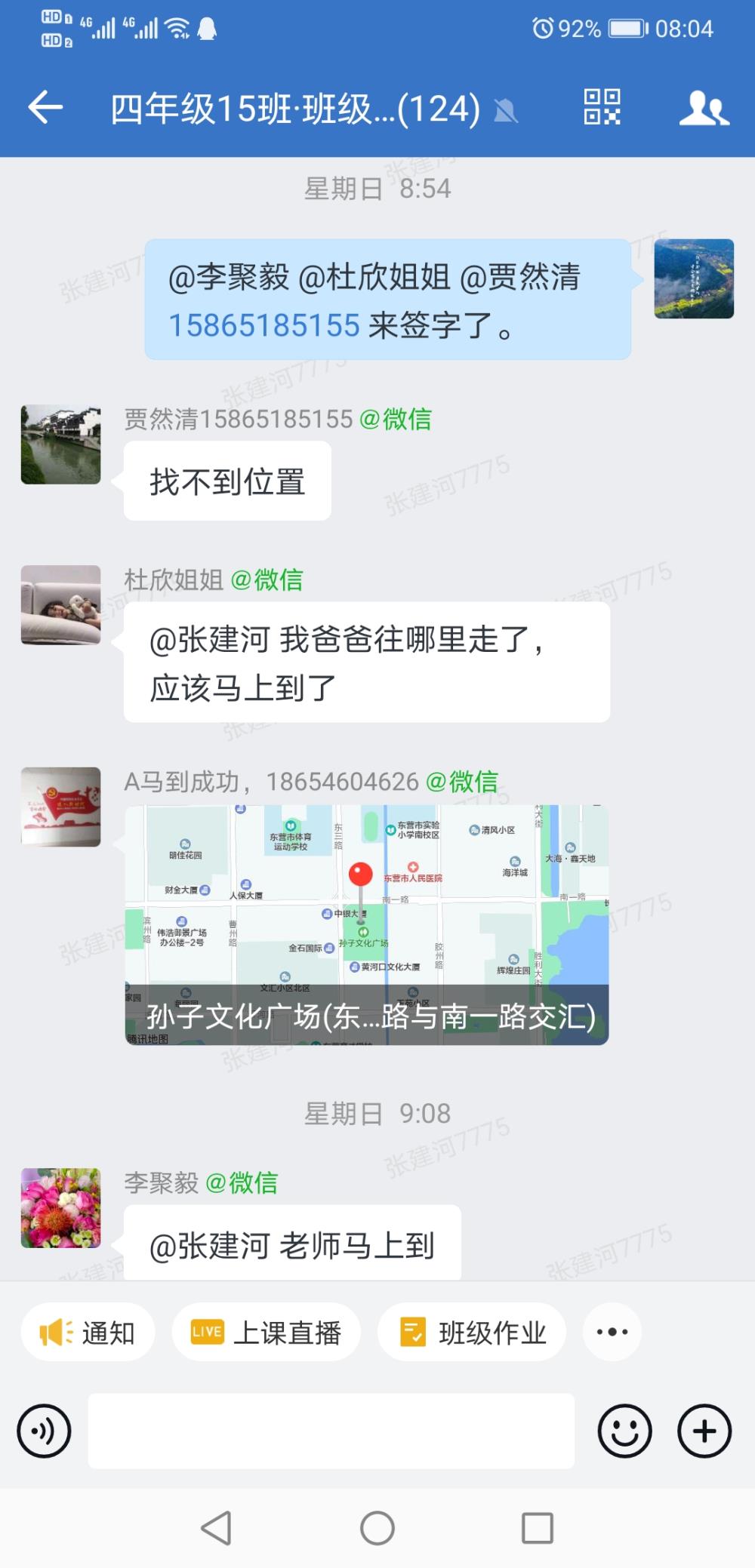Viewport: 755px width, 1568px height.
Task: Open 班级作业 class homework
Action: (472, 1333)
